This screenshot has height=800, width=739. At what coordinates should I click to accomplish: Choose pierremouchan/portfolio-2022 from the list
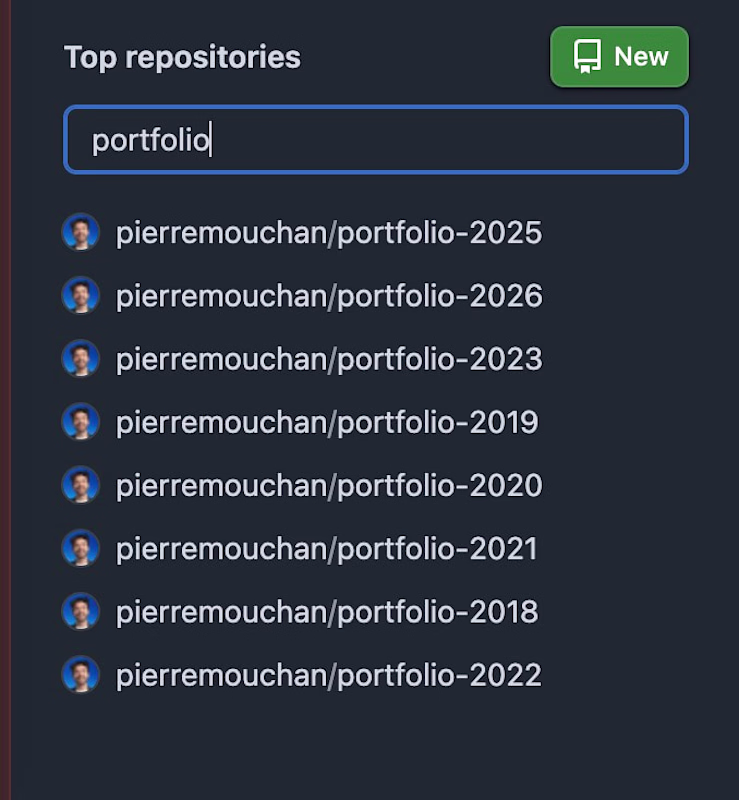pyautogui.click(x=328, y=674)
